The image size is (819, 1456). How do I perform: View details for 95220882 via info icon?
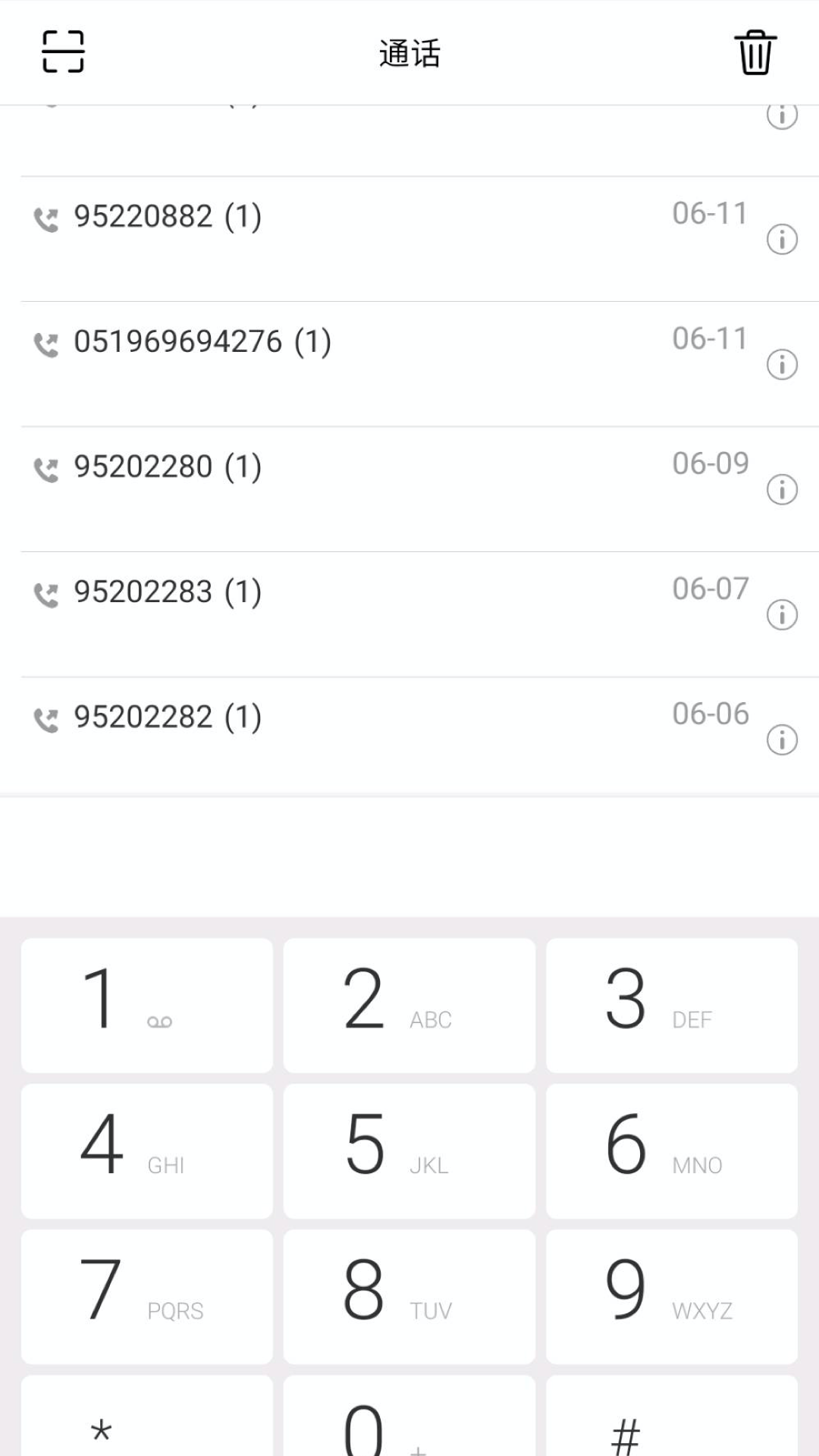coord(782,240)
